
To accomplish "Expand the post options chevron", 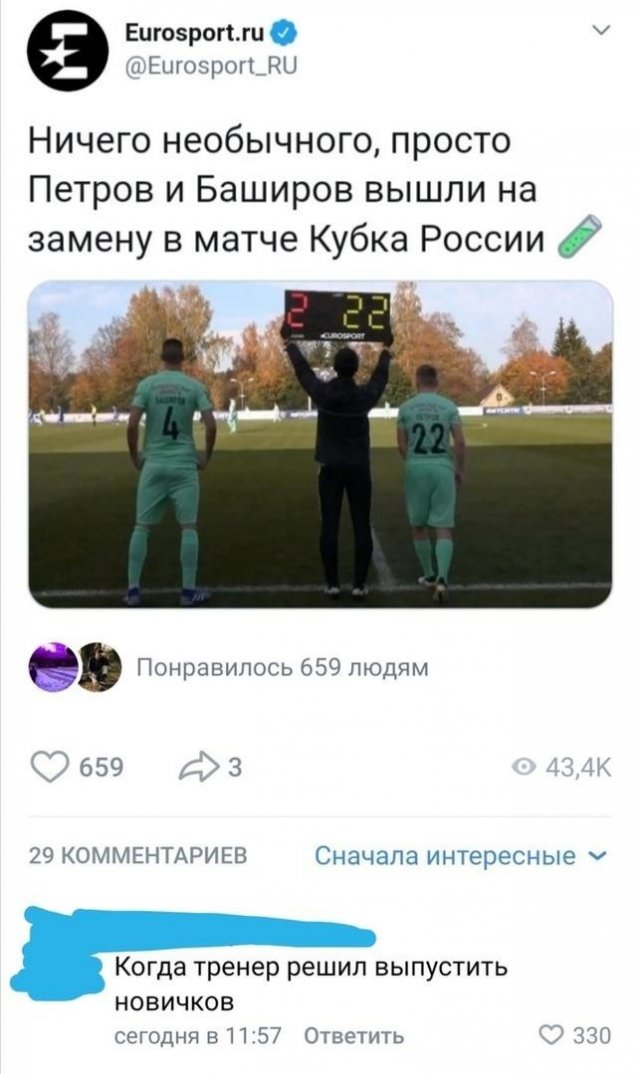I will click(x=601, y=35).
